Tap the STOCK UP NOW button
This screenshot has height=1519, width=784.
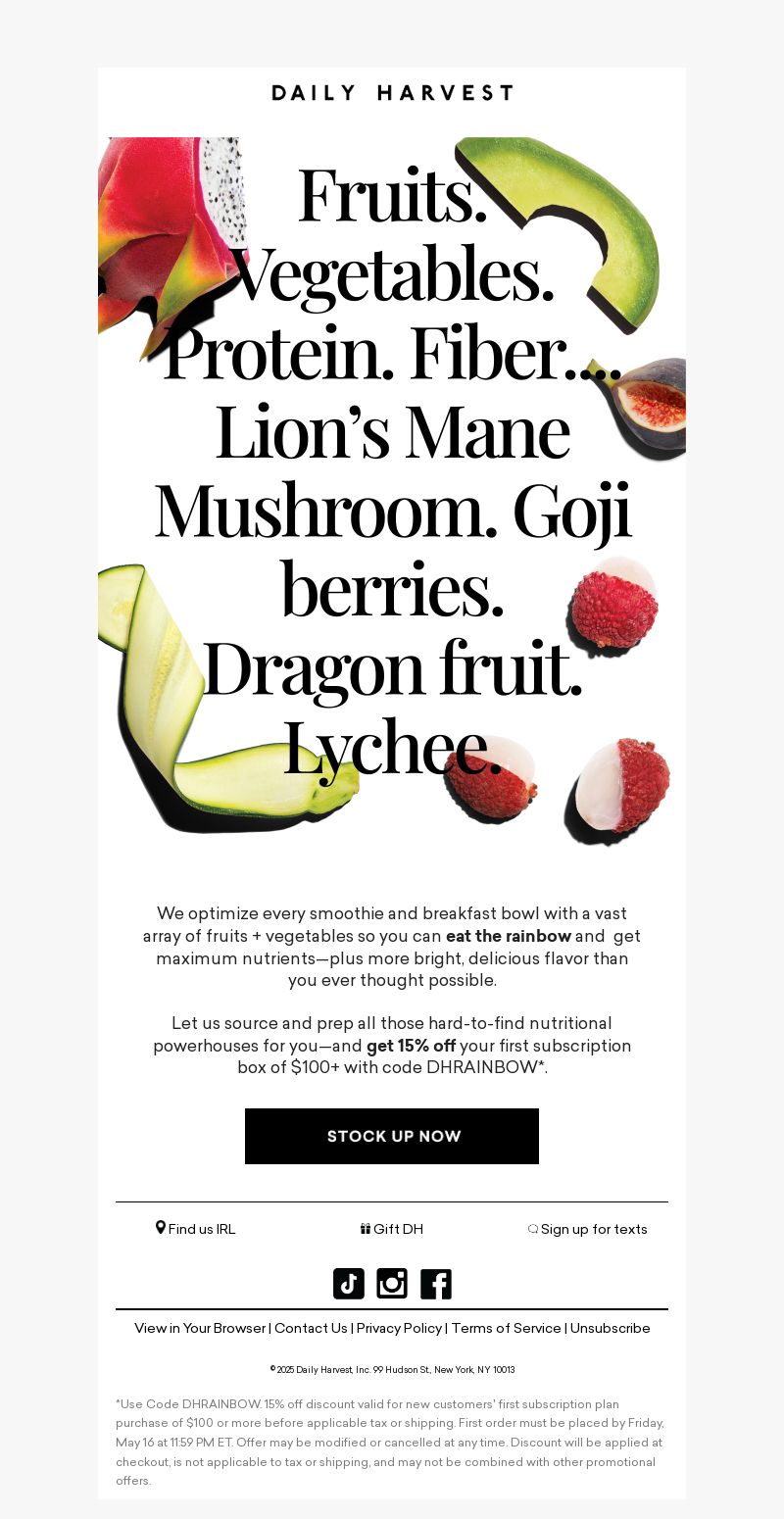click(392, 1136)
